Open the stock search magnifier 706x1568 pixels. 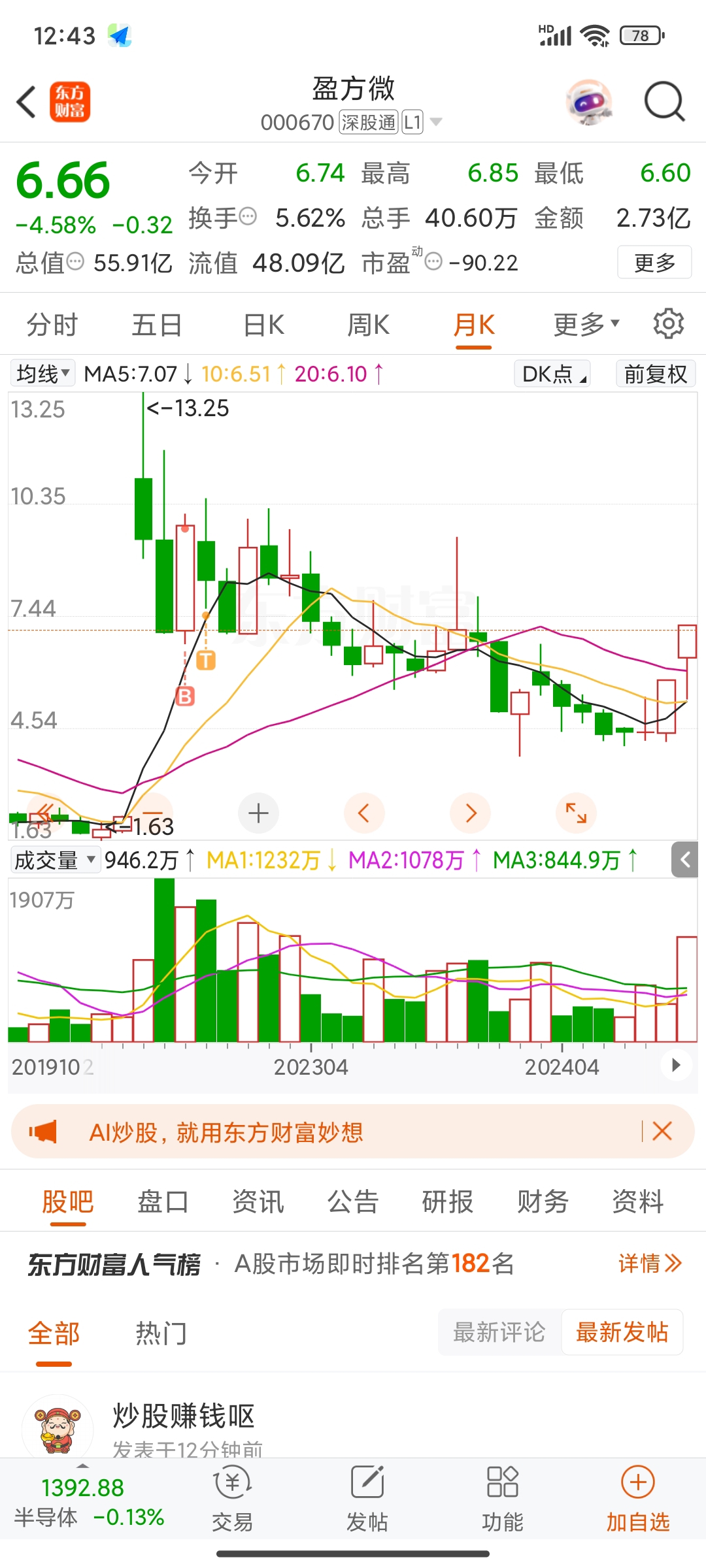point(664,102)
